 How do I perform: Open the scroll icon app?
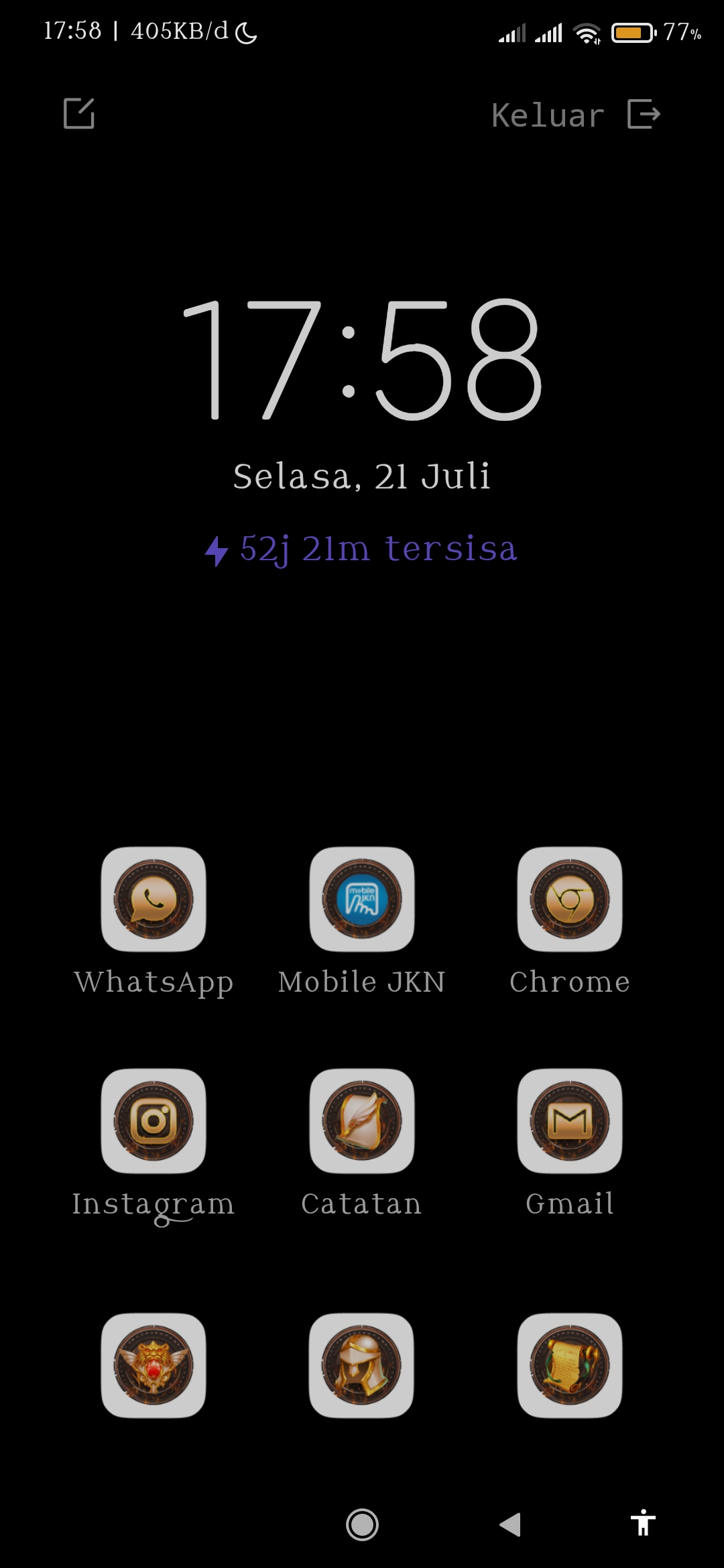570,1366
